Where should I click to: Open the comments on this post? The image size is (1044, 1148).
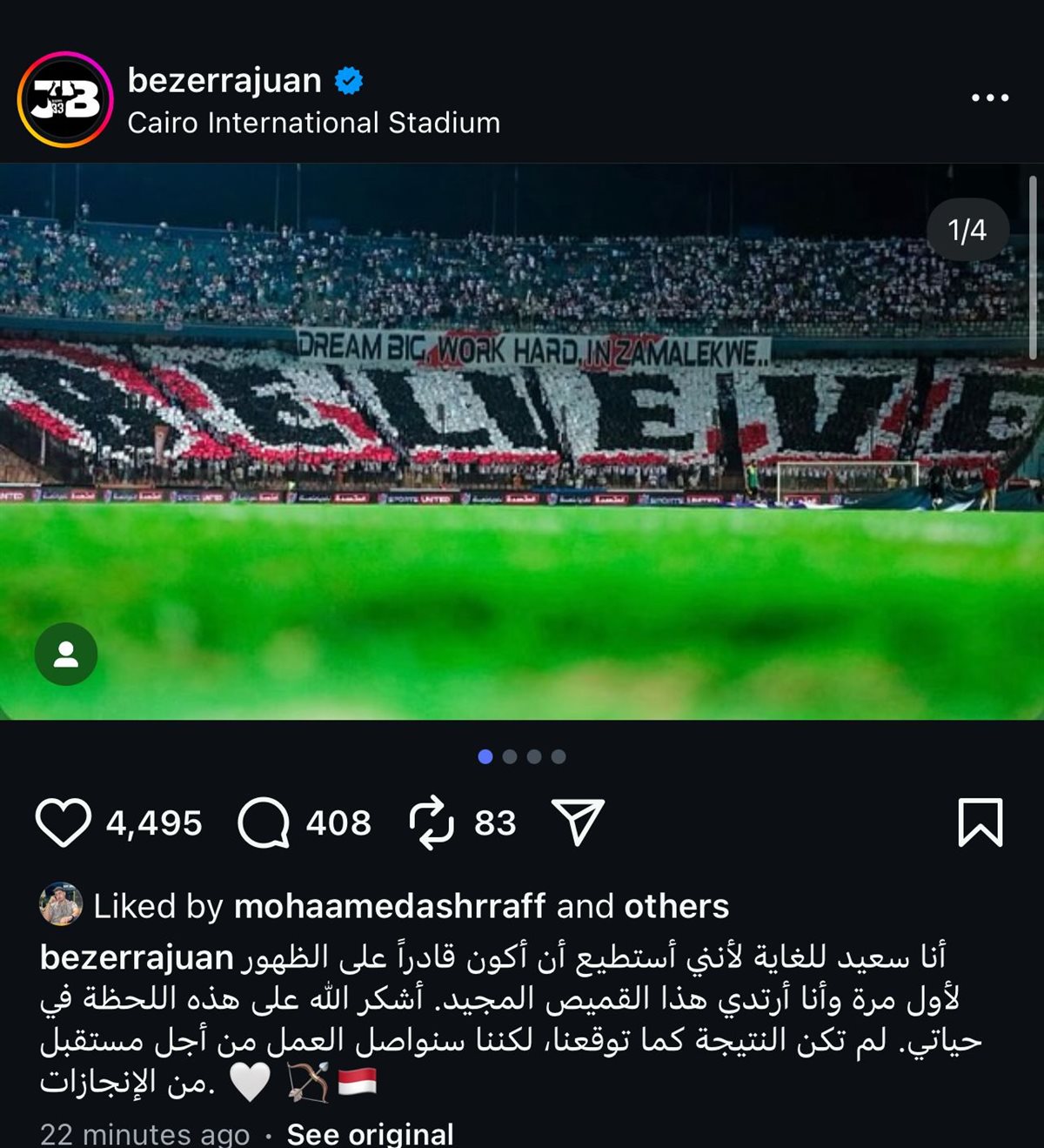pos(264,822)
